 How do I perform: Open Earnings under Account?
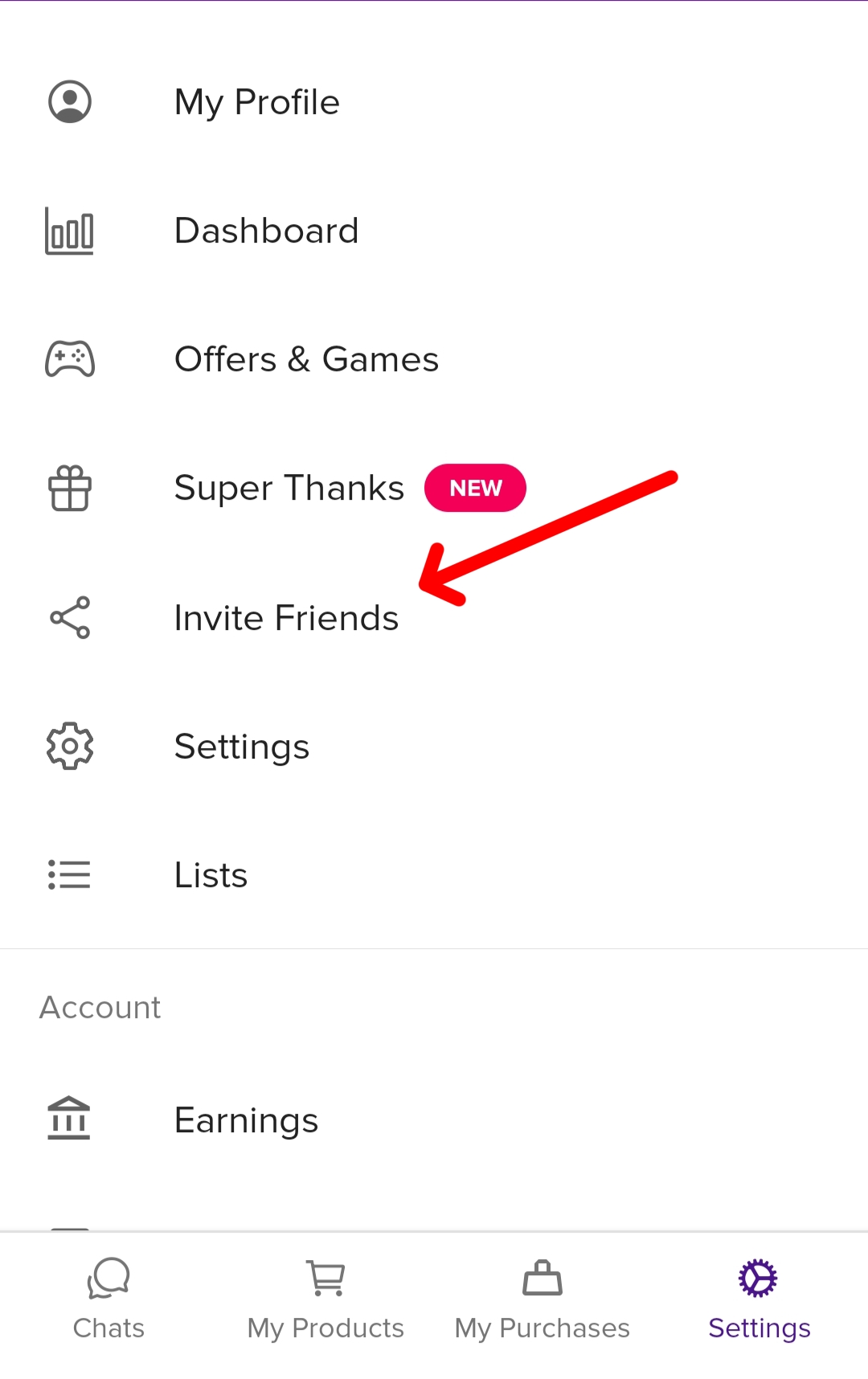click(x=246, y=1120)
